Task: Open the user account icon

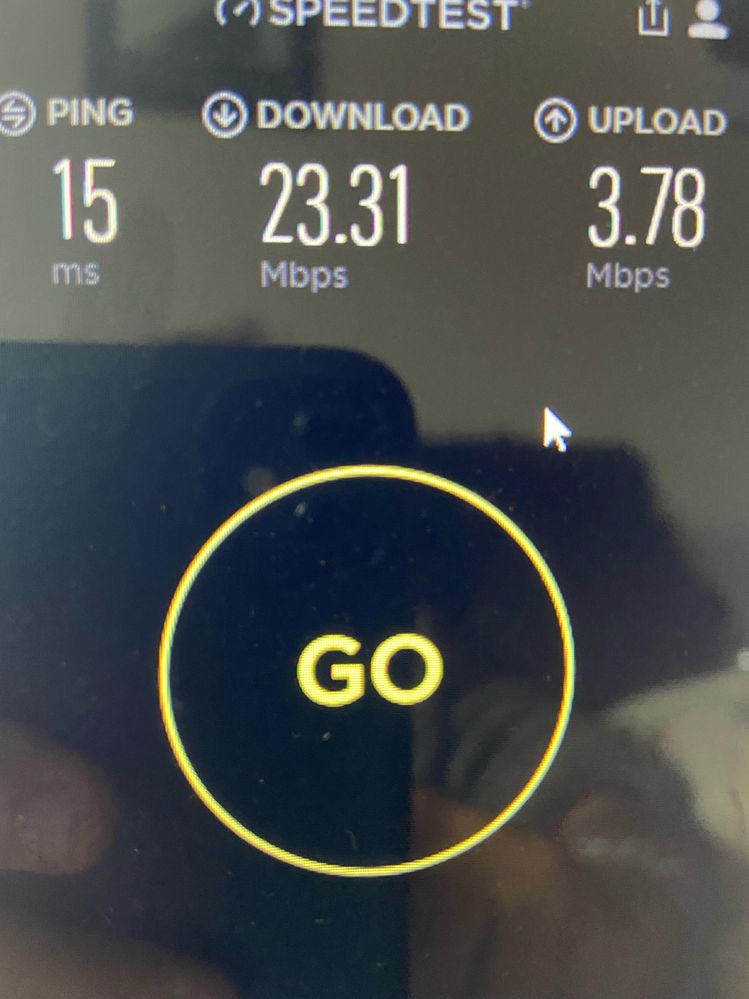Action: point(708,19)
